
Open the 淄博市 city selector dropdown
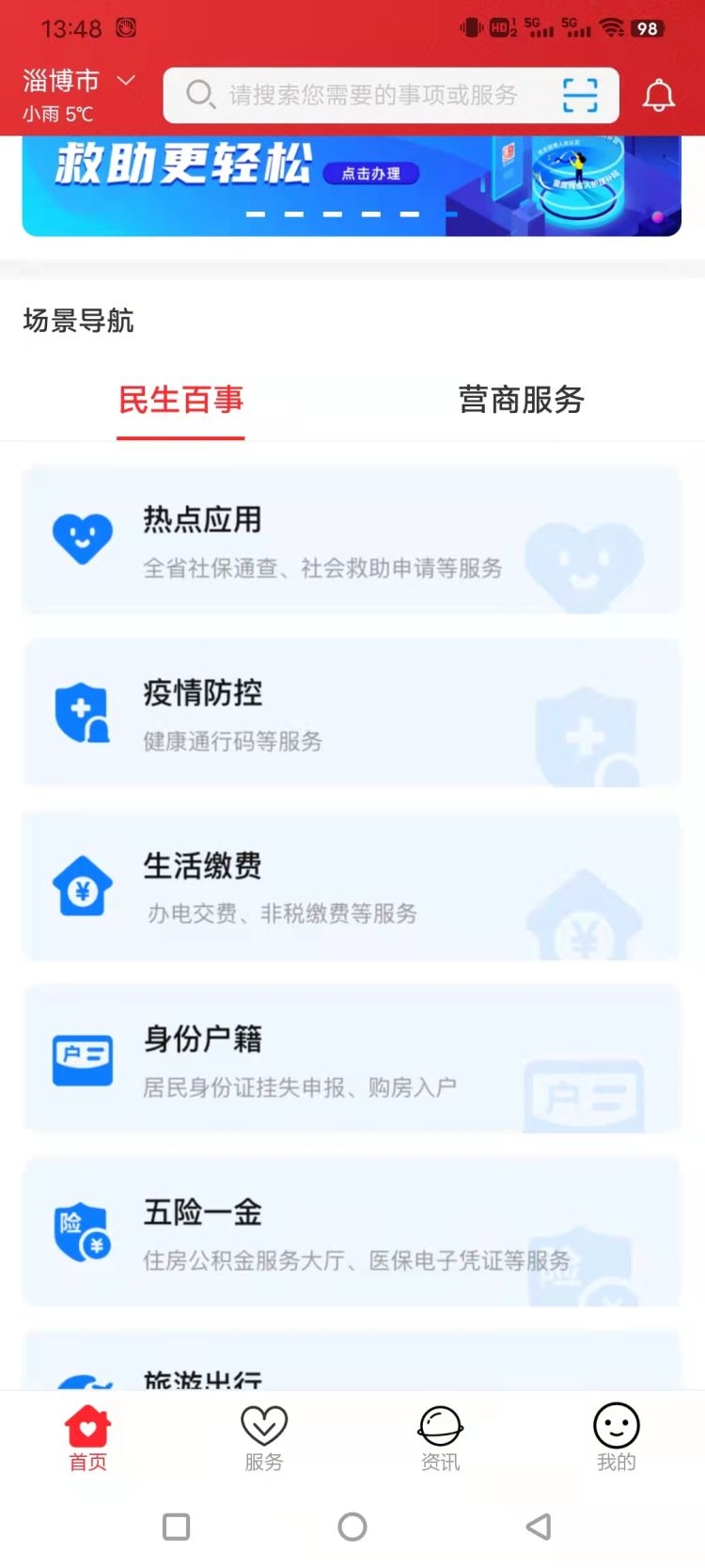[x=79, y=82]
